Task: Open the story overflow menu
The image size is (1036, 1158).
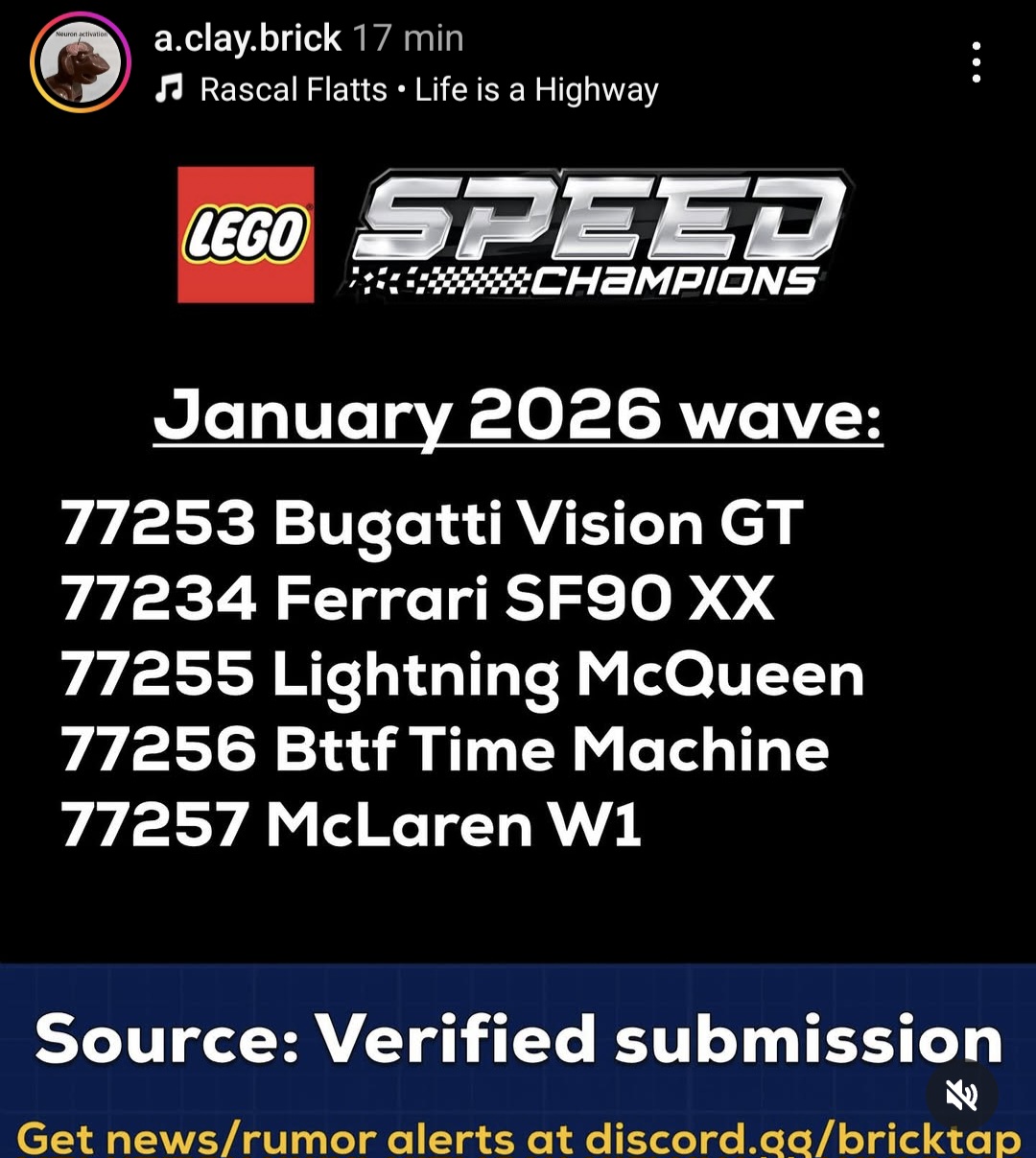Action: (976, 62)
